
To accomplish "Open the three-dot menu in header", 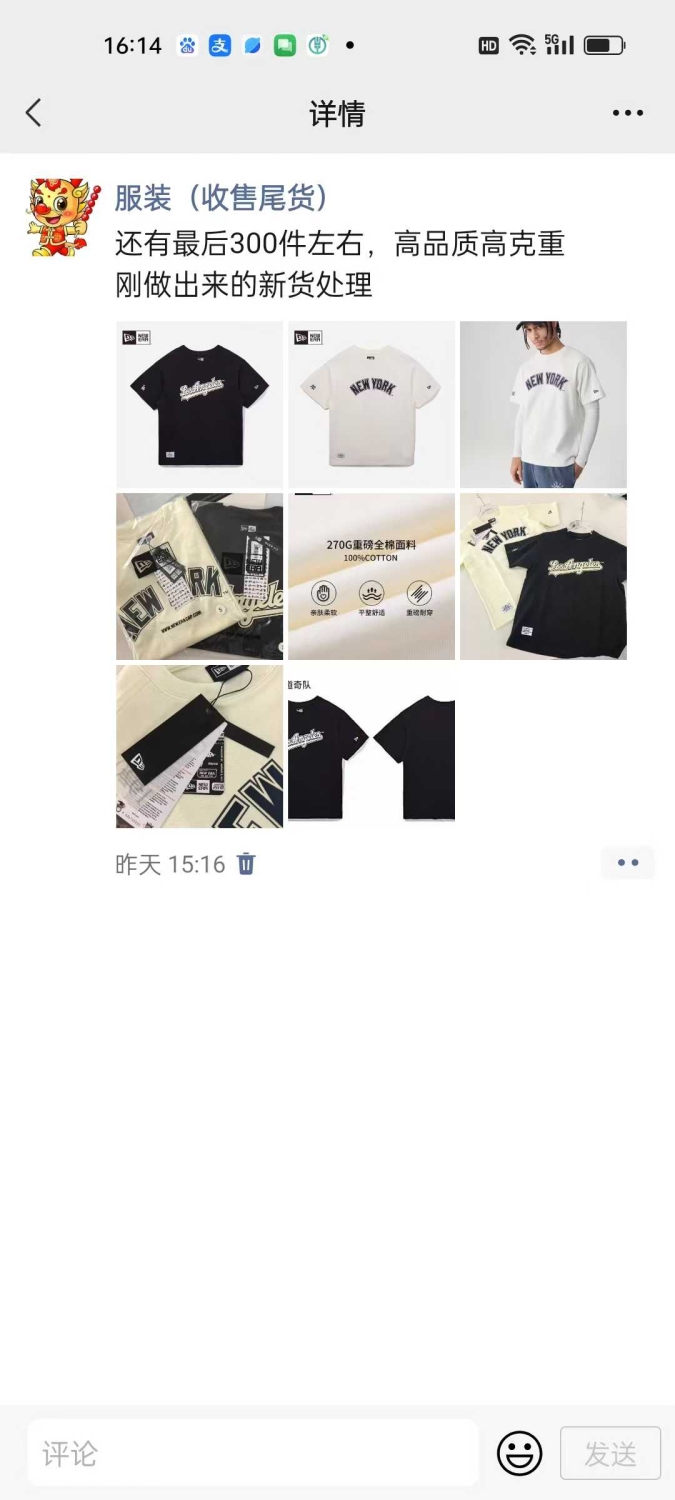I will [627, 113].
